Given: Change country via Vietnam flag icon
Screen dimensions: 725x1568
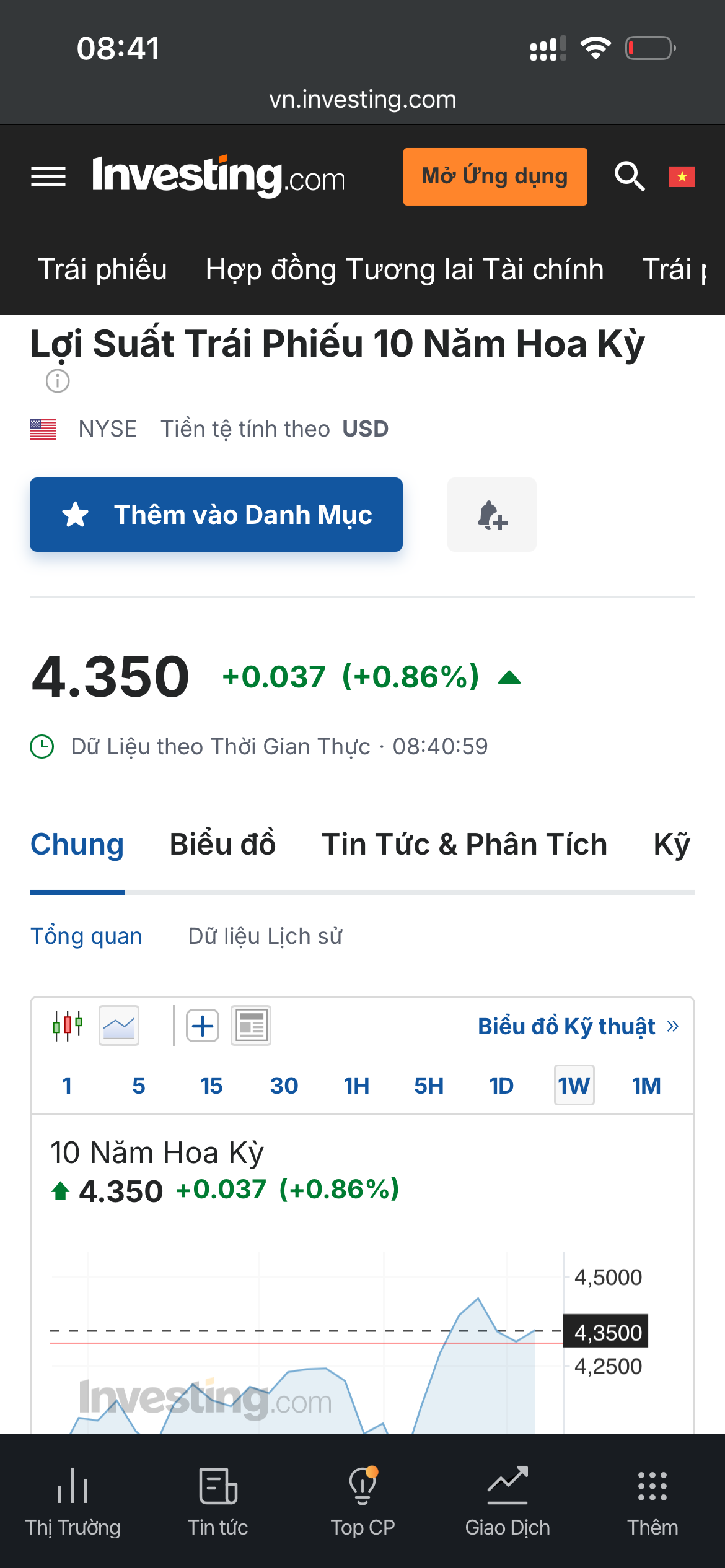Looking at the screenshot, I should pos(682,176).
